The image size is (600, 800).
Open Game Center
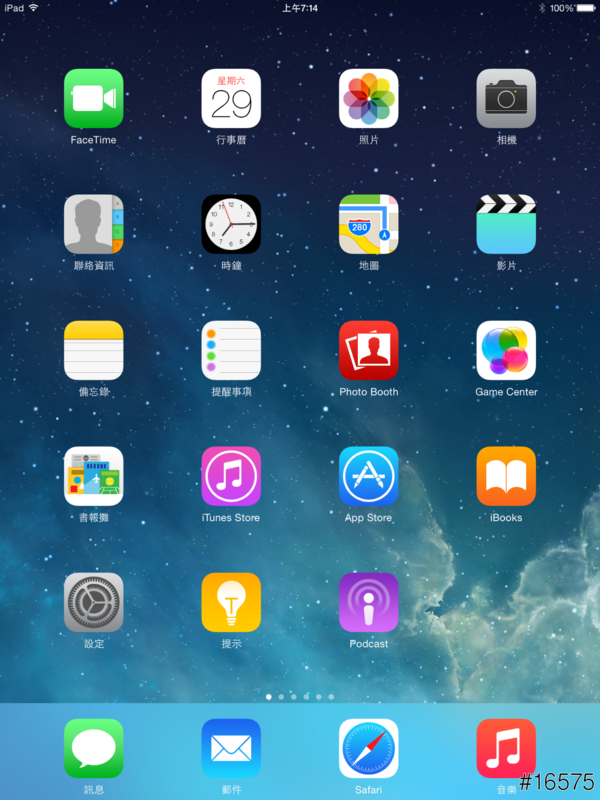coord(506,350)
